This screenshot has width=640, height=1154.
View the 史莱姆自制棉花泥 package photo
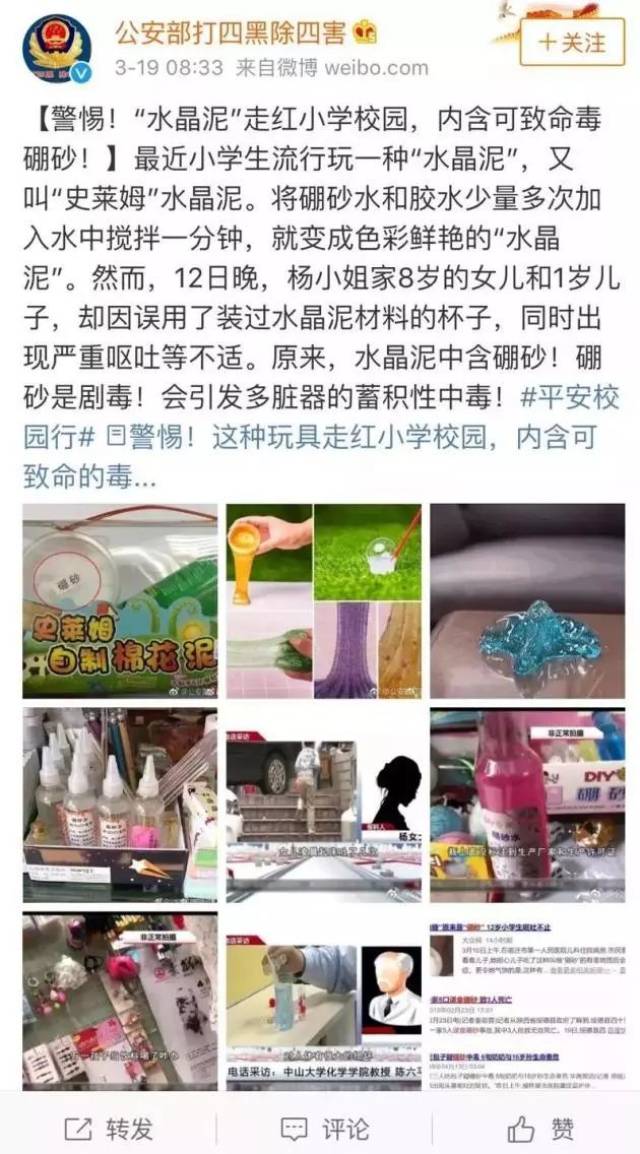tap(120, 601)
